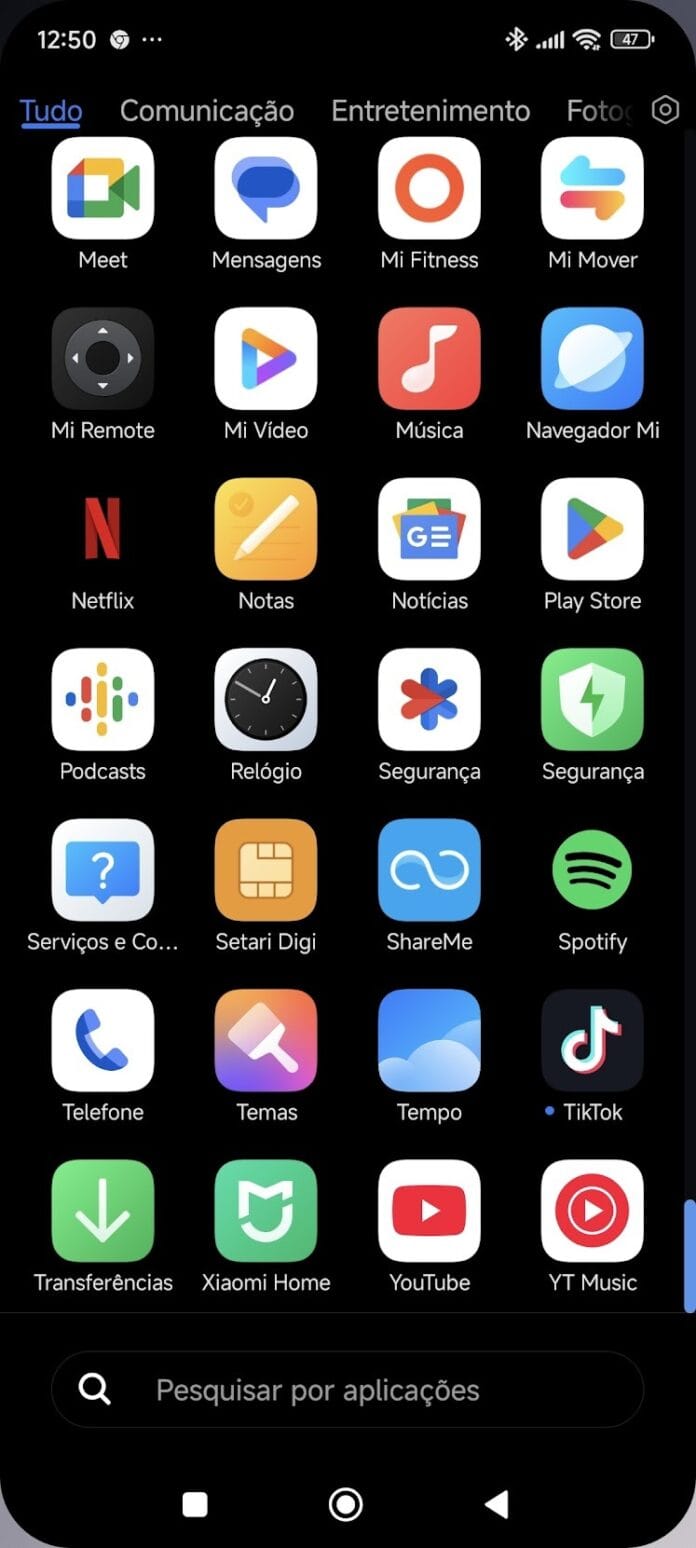The image size is (696, 1548).
Task: Launch Mi Fitness
Action: (429, 188)
